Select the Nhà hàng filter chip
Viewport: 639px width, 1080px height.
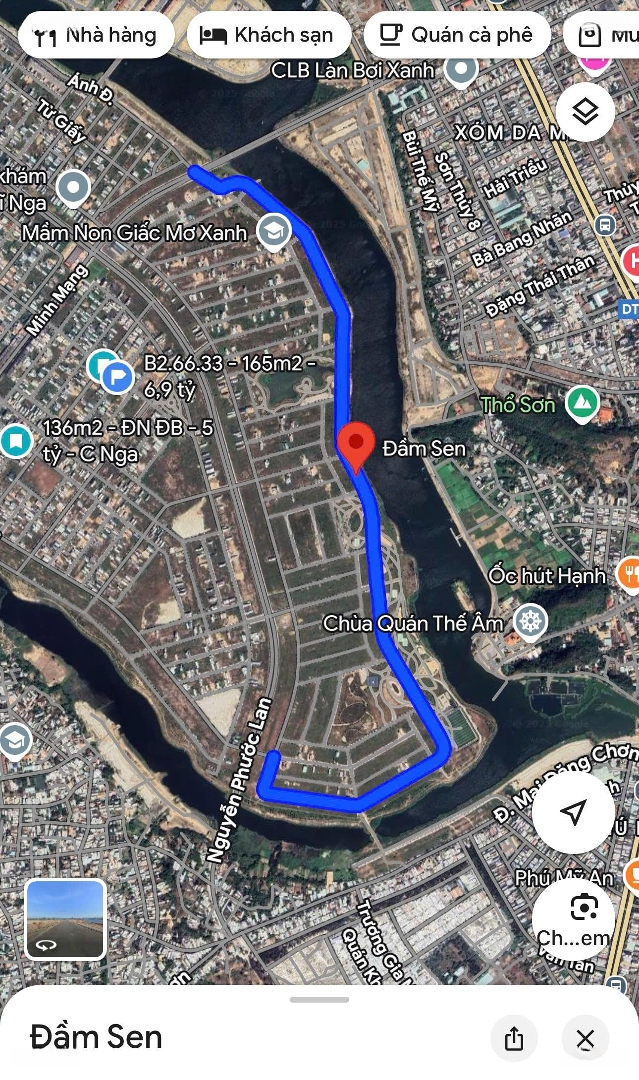coord(96,36)
